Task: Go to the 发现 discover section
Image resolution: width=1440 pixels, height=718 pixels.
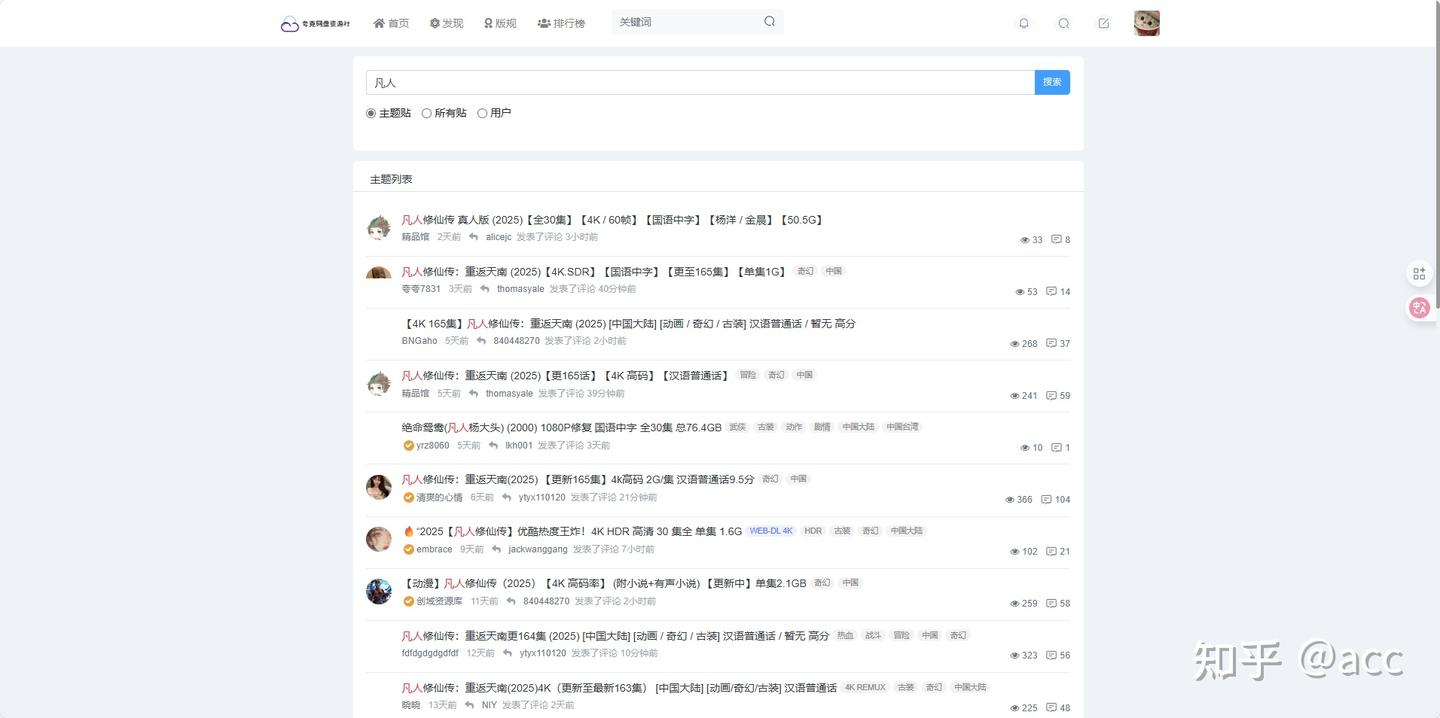Action: point(446,23)
